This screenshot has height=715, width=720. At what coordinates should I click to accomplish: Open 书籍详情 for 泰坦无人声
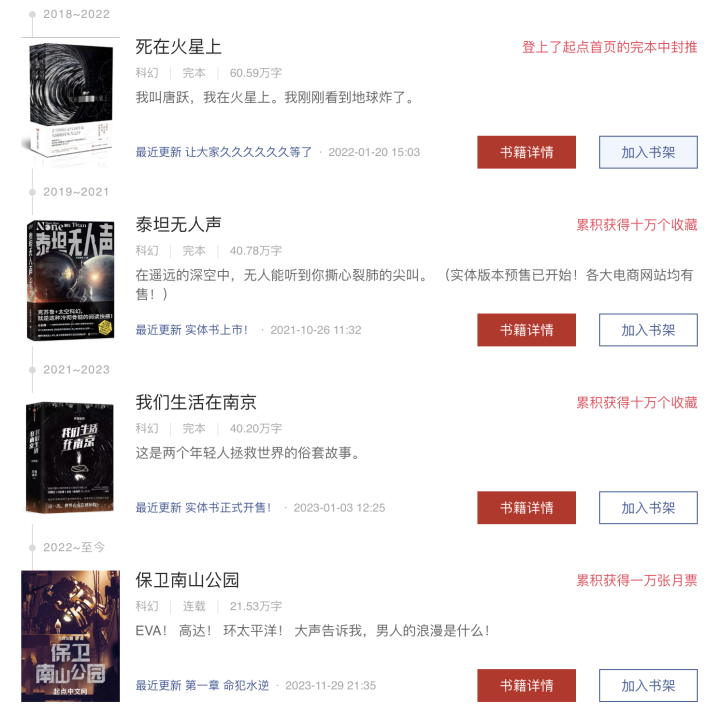[x=526, y=330]
